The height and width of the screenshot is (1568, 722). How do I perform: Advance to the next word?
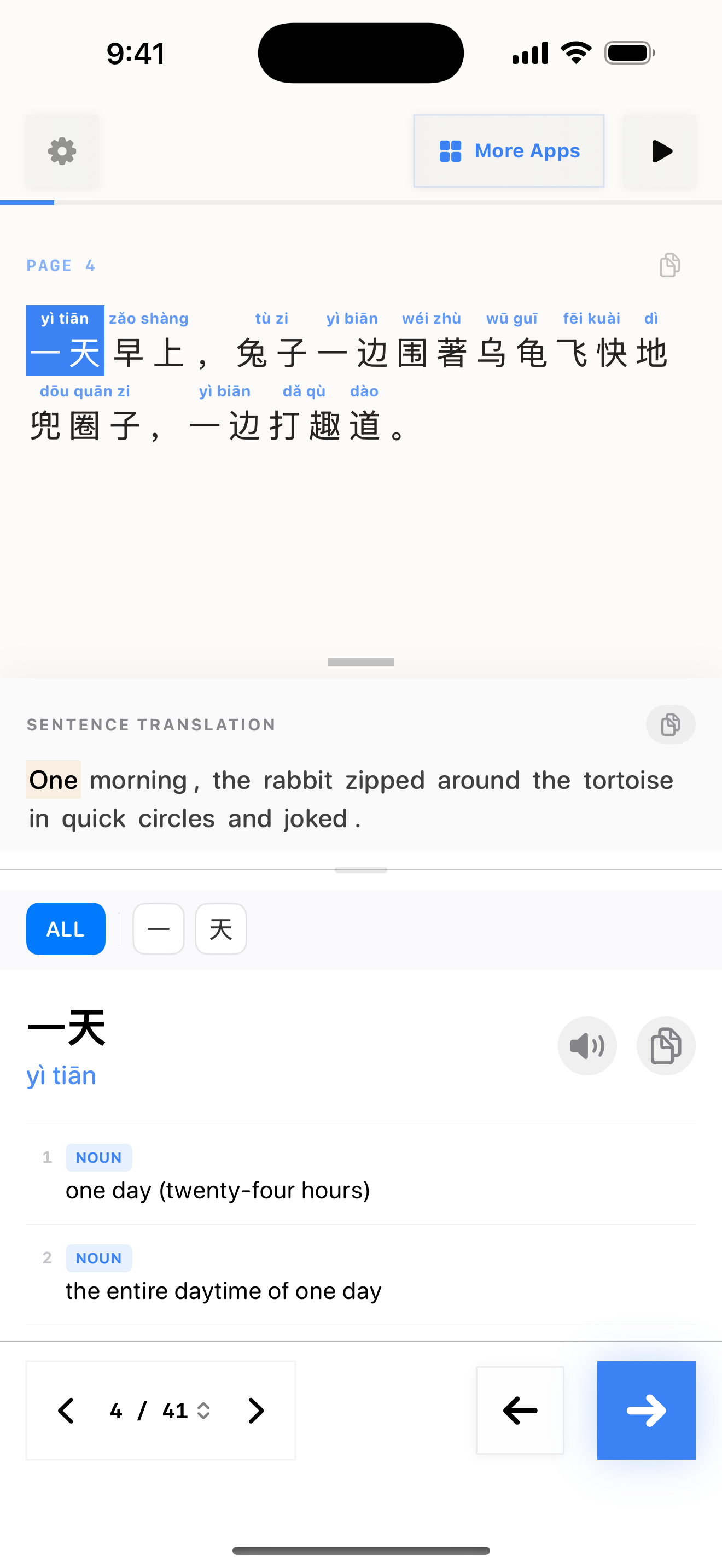pos(646,1411)
